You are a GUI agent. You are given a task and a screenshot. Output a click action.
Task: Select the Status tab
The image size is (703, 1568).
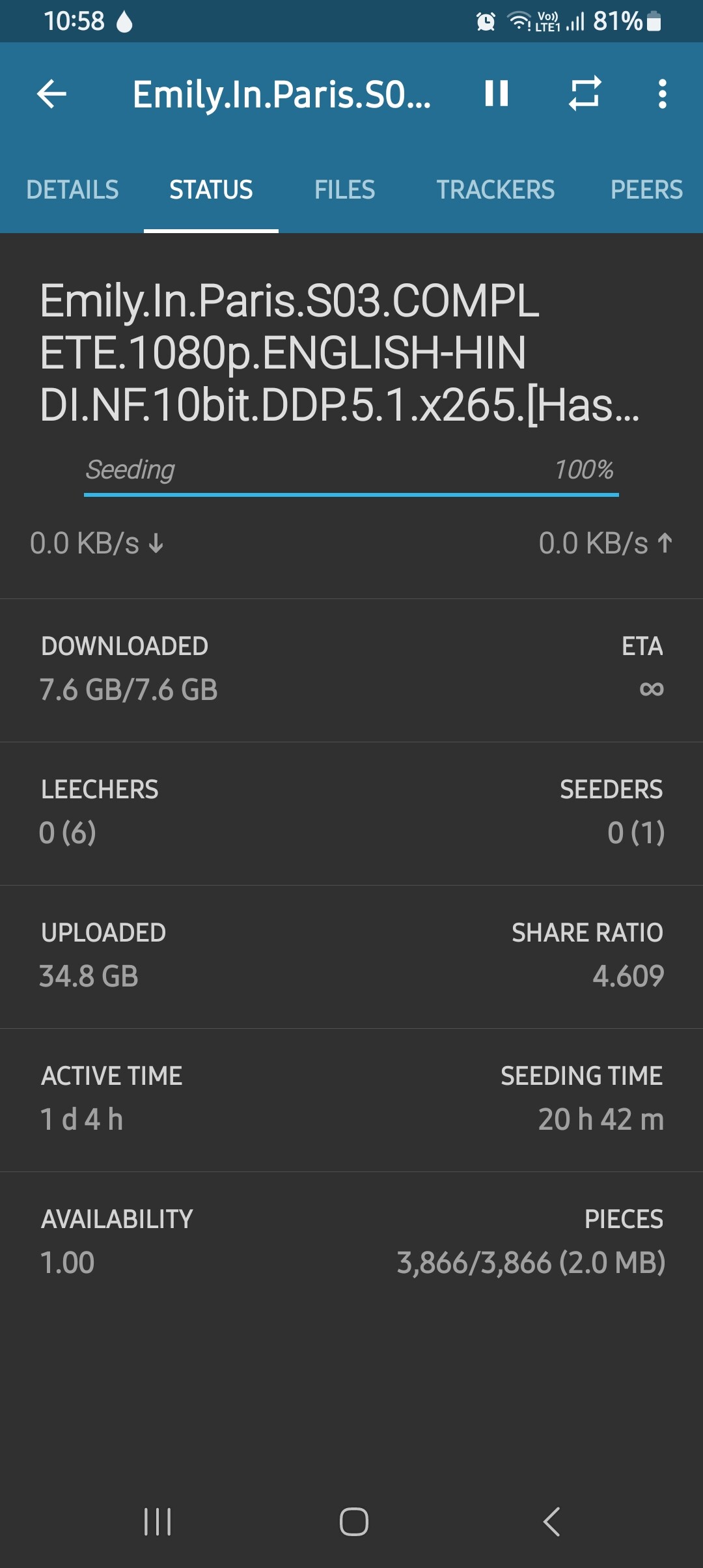[x=211, y=189]
